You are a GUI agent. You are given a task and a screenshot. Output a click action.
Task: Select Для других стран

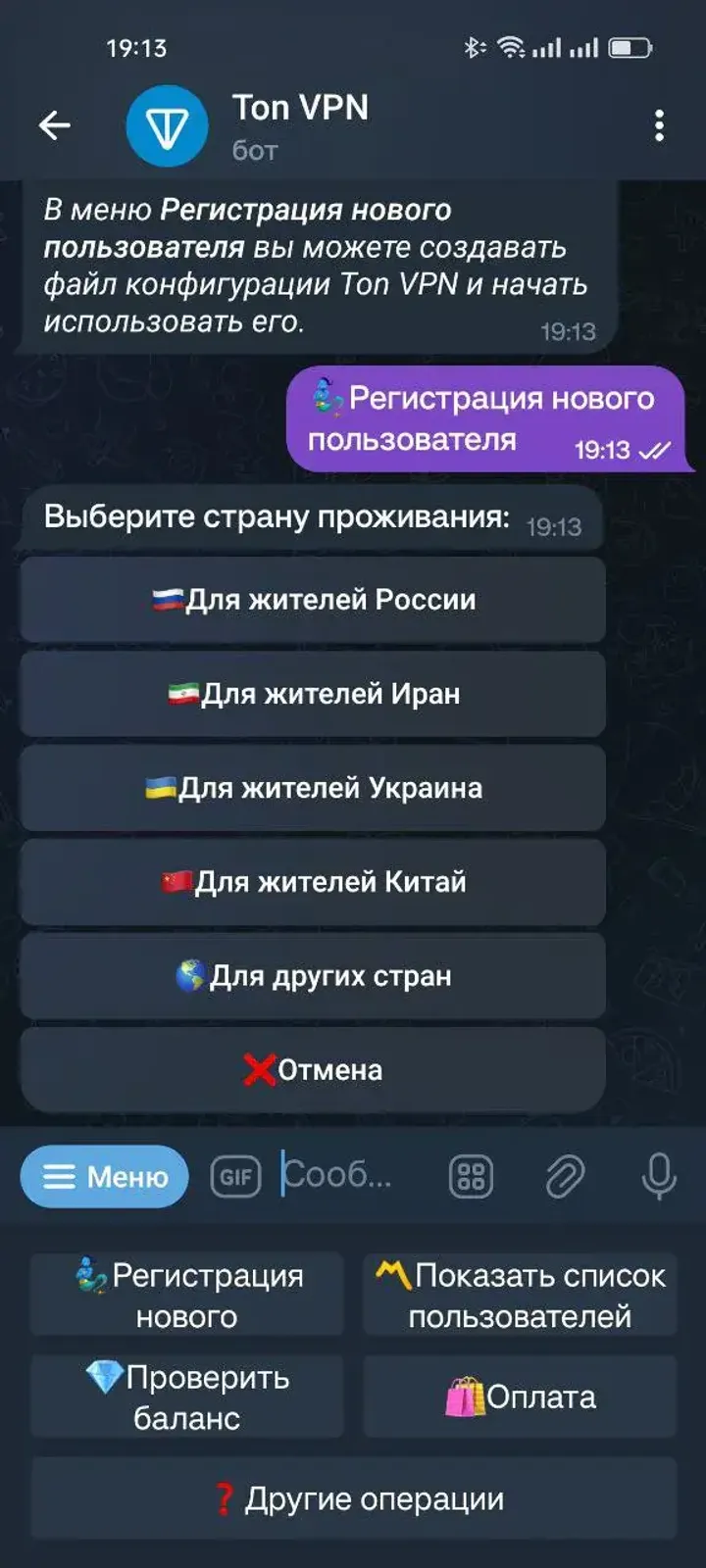click(312, 975)
